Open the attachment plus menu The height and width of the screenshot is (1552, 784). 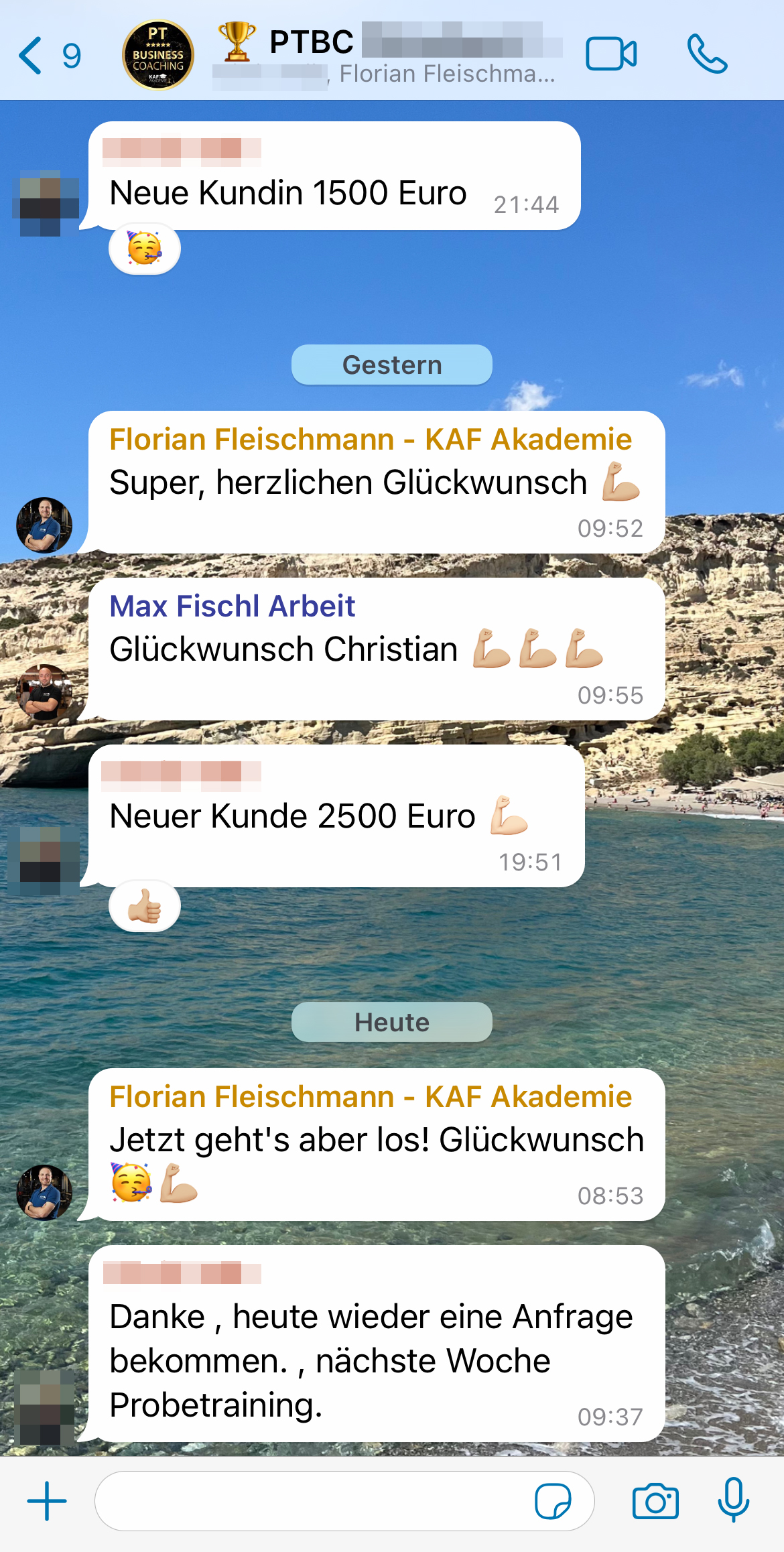[47, 1500]
